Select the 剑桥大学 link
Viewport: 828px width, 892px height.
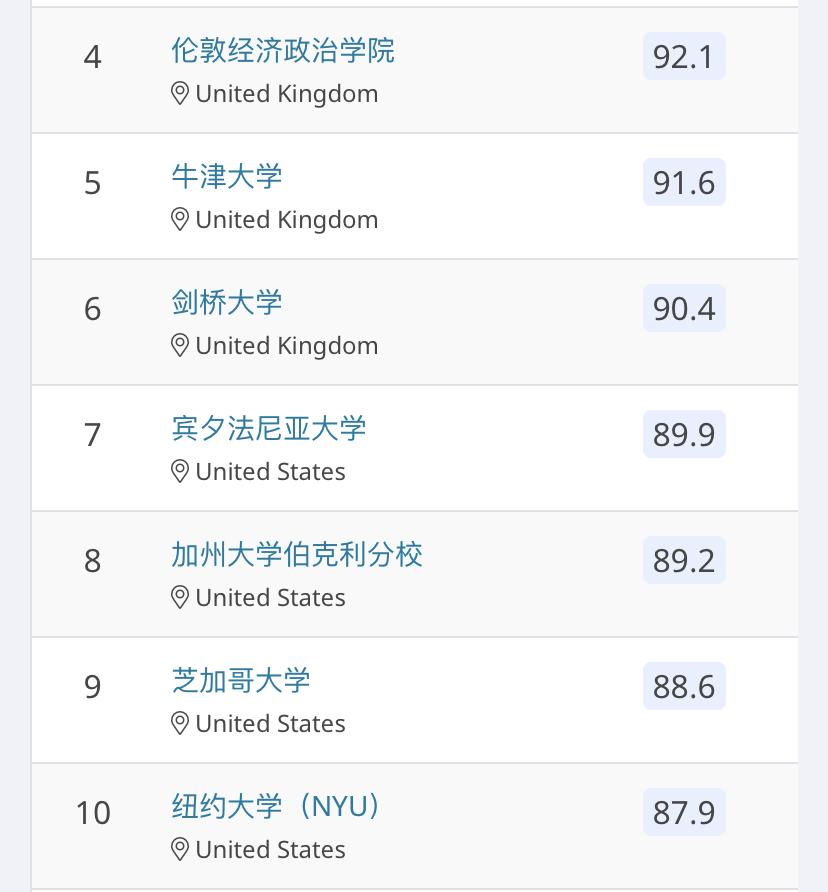click(227, 303)
